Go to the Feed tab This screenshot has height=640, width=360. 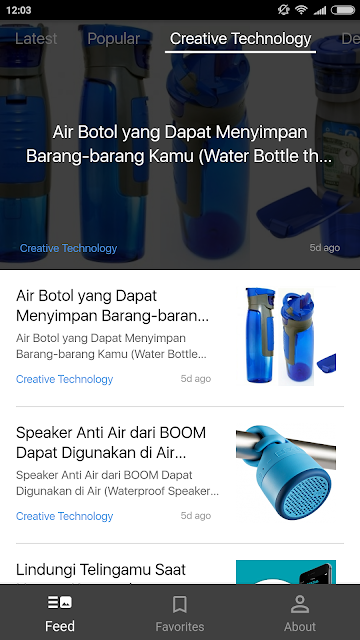click(x=60, y=612)
